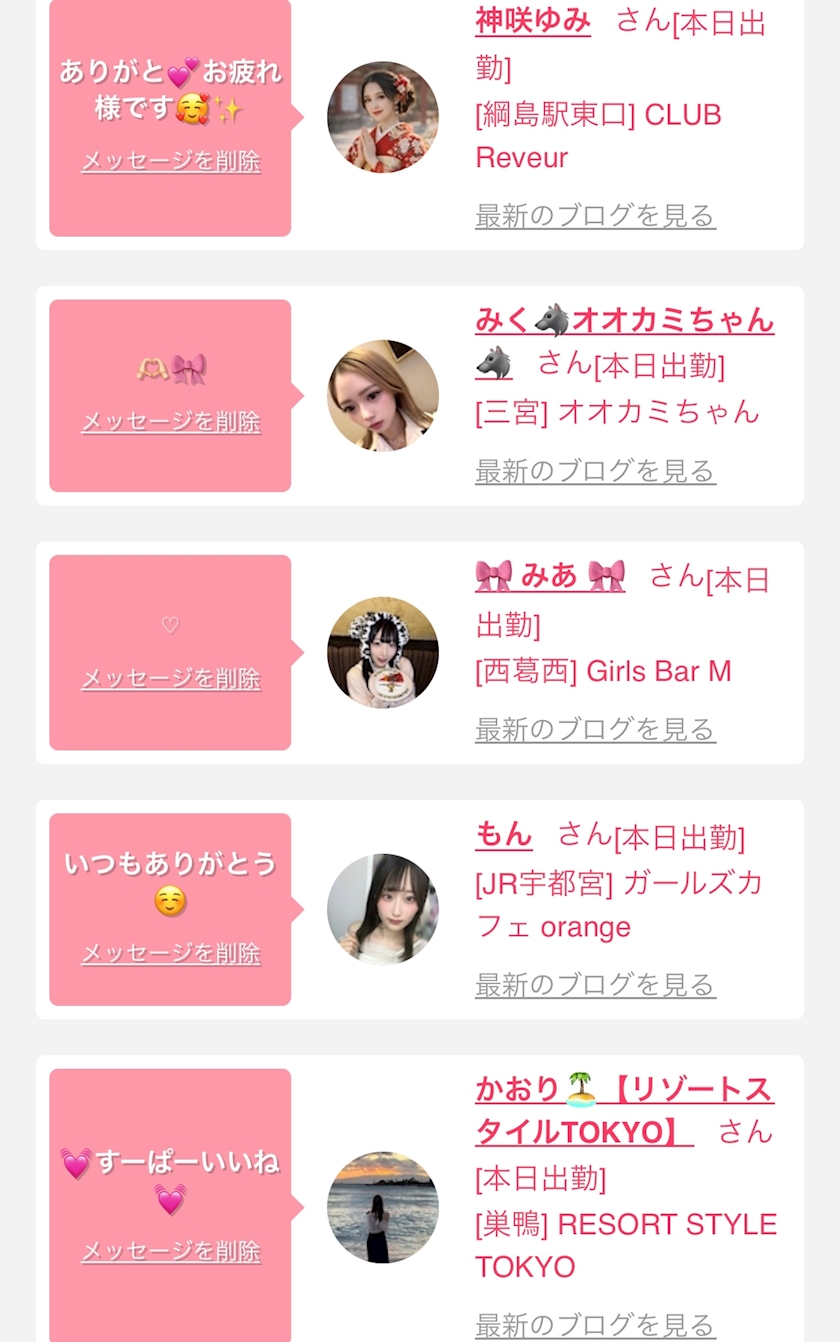The image size is (840, 1342).
Task: Open もん's profile name link
Action: point(504,834)
